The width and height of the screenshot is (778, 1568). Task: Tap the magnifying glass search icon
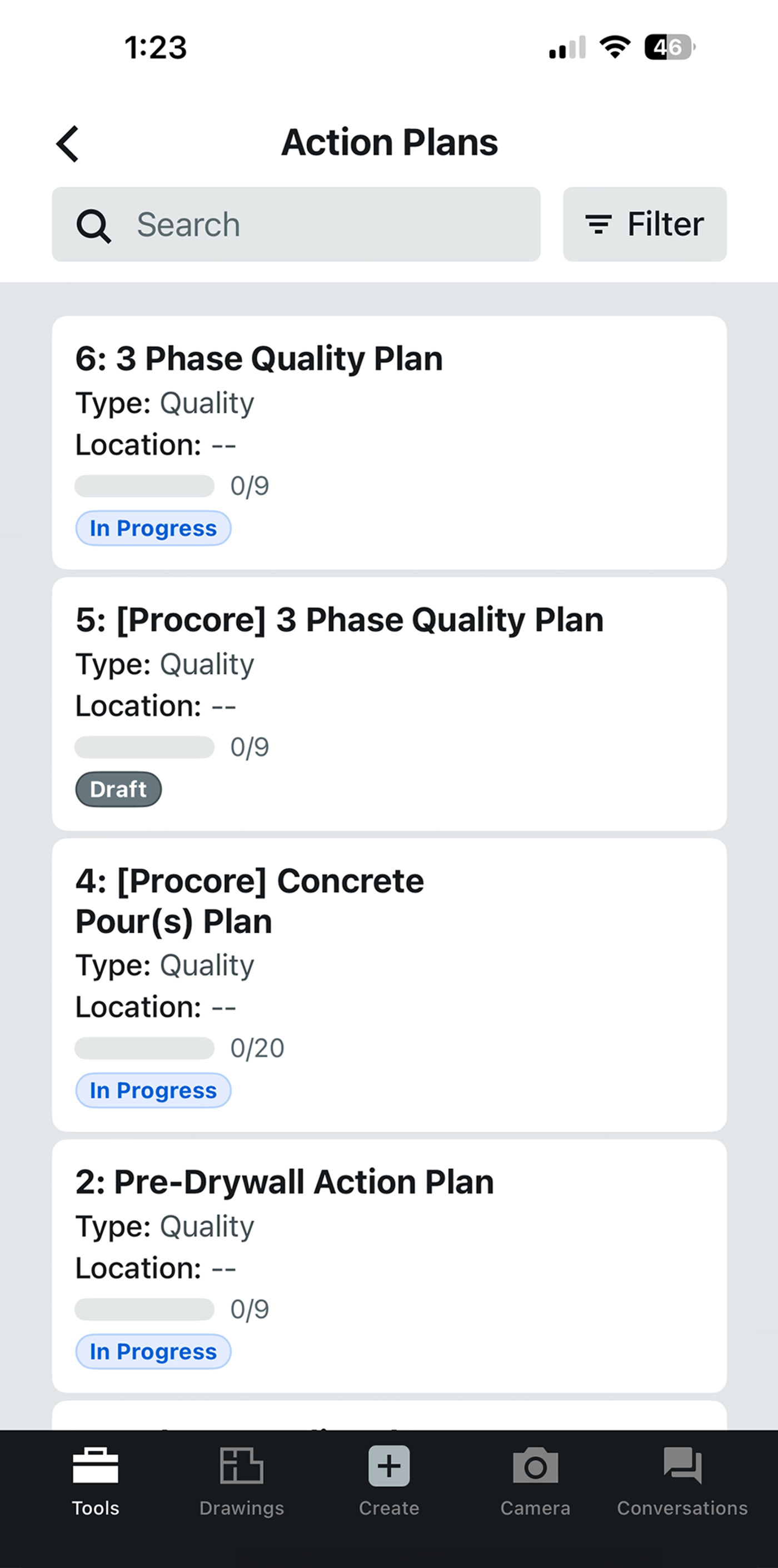[95, 225]
